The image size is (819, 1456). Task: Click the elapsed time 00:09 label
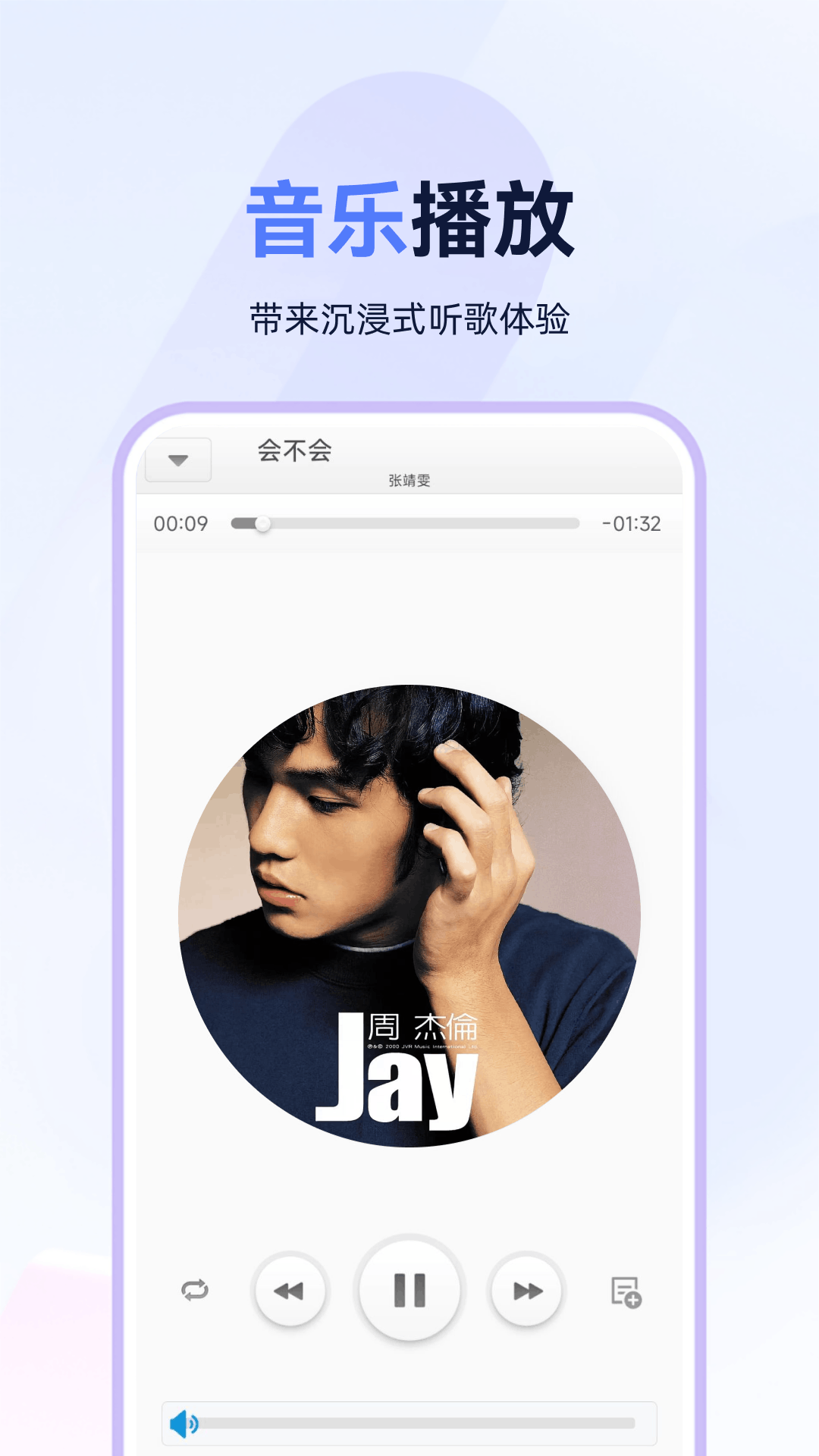182,522
